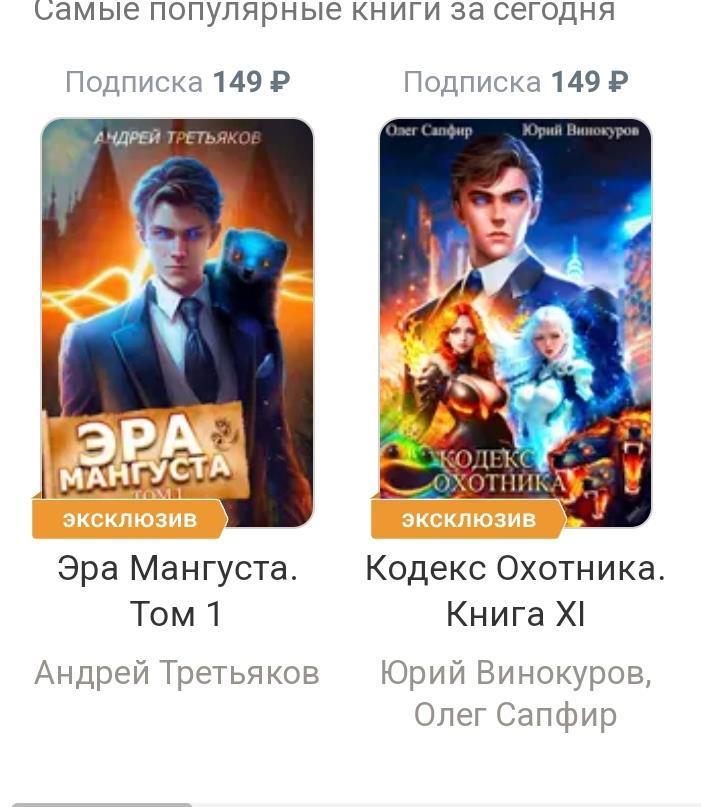View author Андрей Третьяков

coord(177,673)
